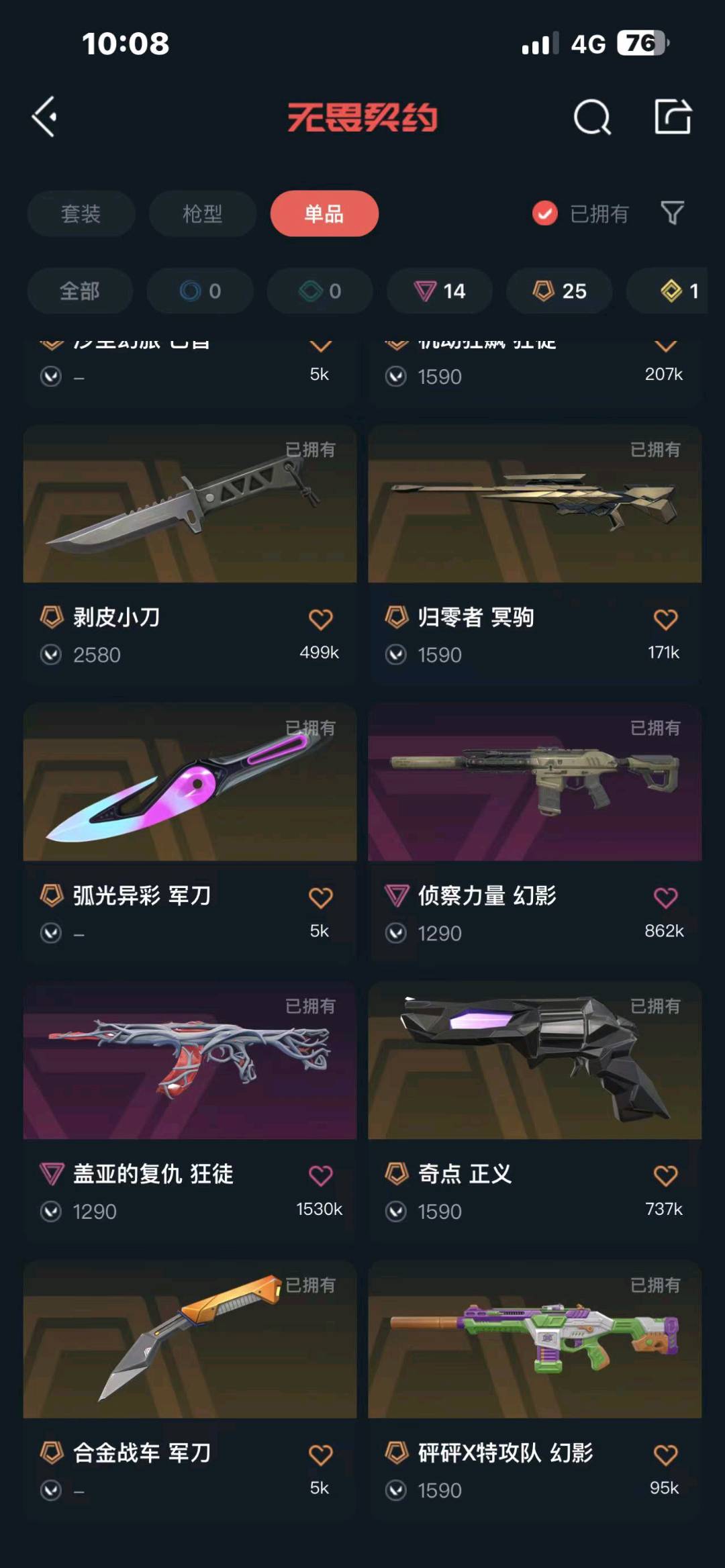Like the 弧光异彩 军刀 skin

[x=320, y=897]
